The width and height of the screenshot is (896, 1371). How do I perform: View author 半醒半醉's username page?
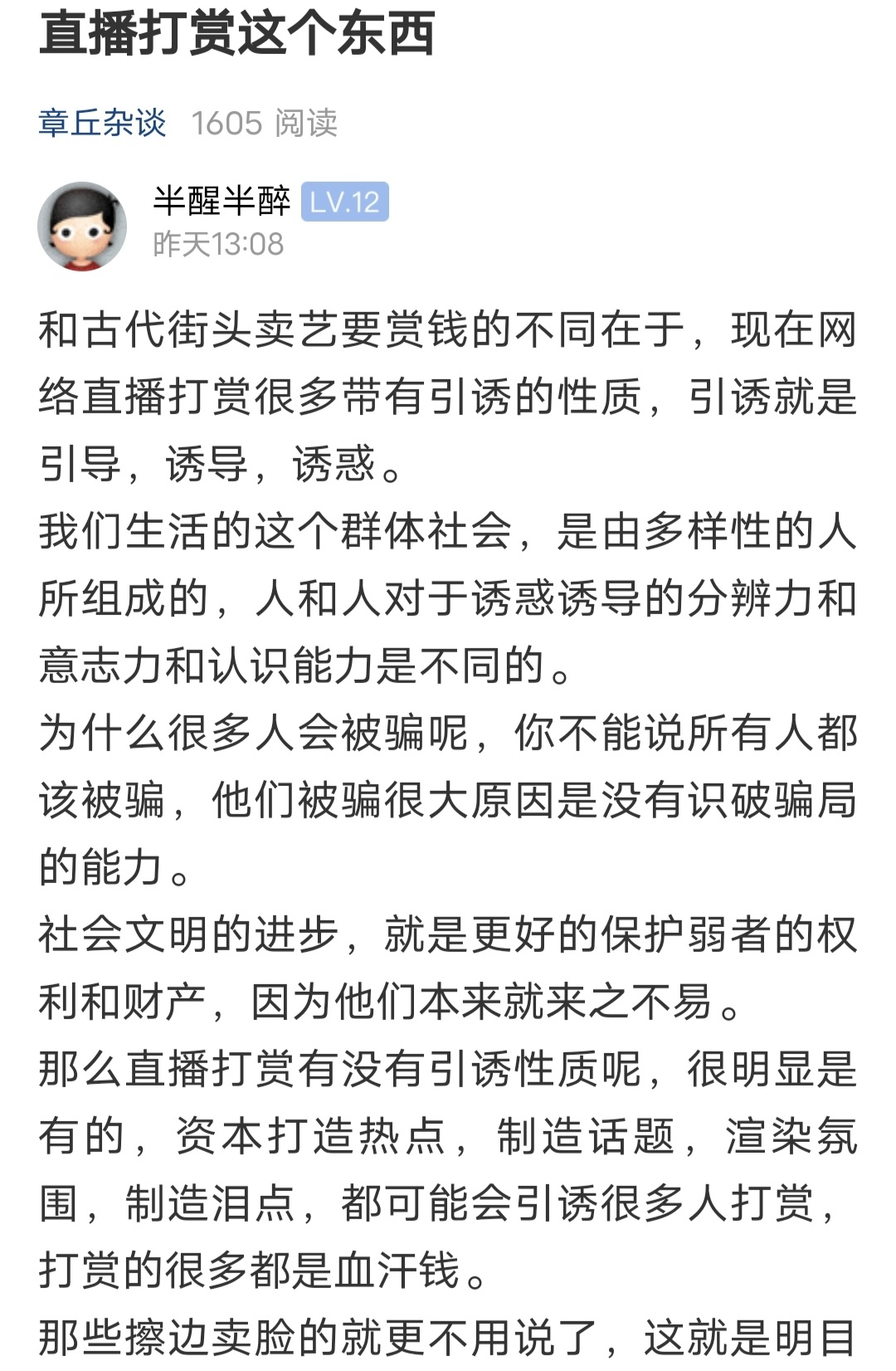(222, 202)
